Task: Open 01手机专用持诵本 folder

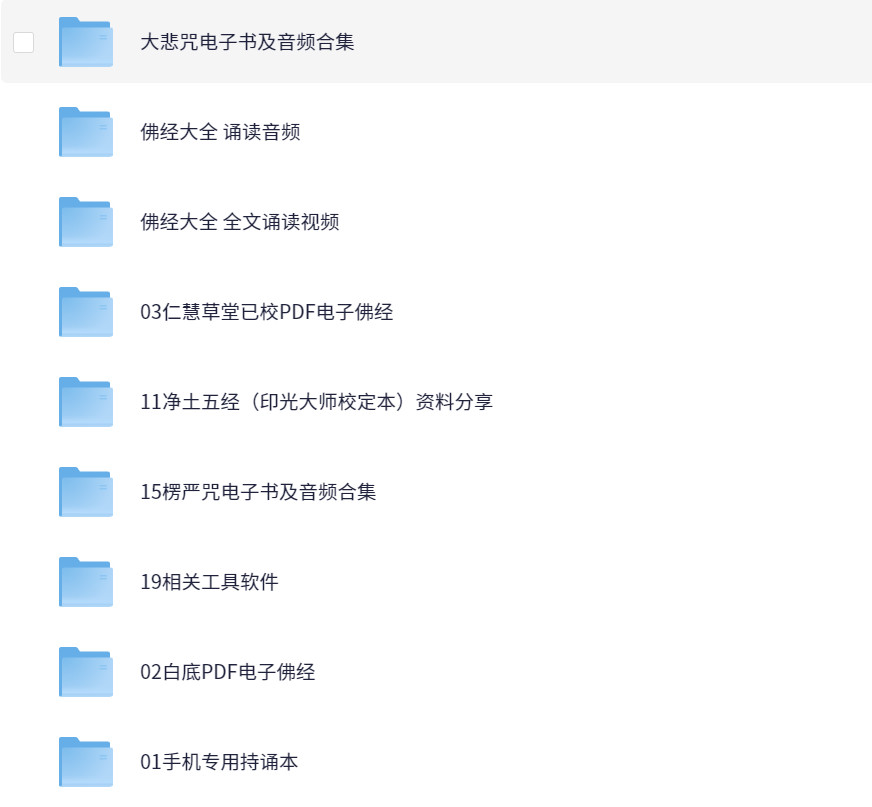Action: pos(219,762)
